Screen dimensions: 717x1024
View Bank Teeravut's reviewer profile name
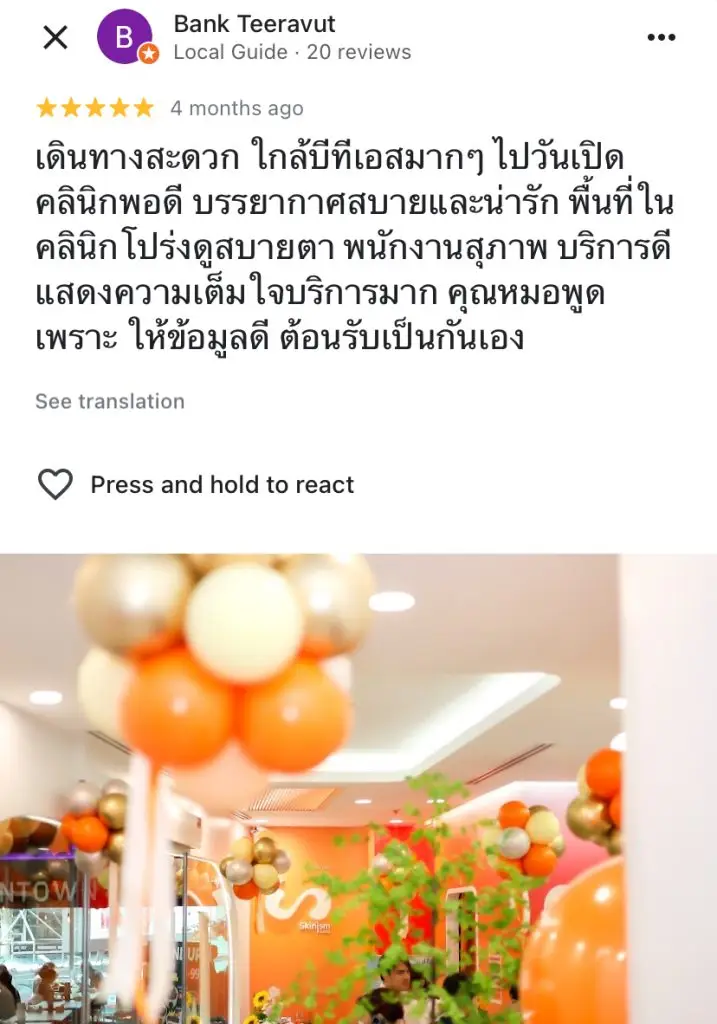pyautogui.click(x=254, y=24)
